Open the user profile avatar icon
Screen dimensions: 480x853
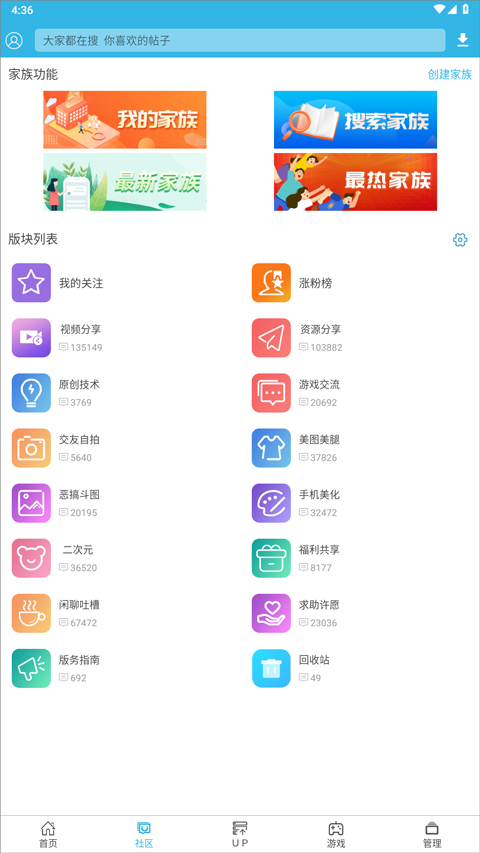(14, 40)
